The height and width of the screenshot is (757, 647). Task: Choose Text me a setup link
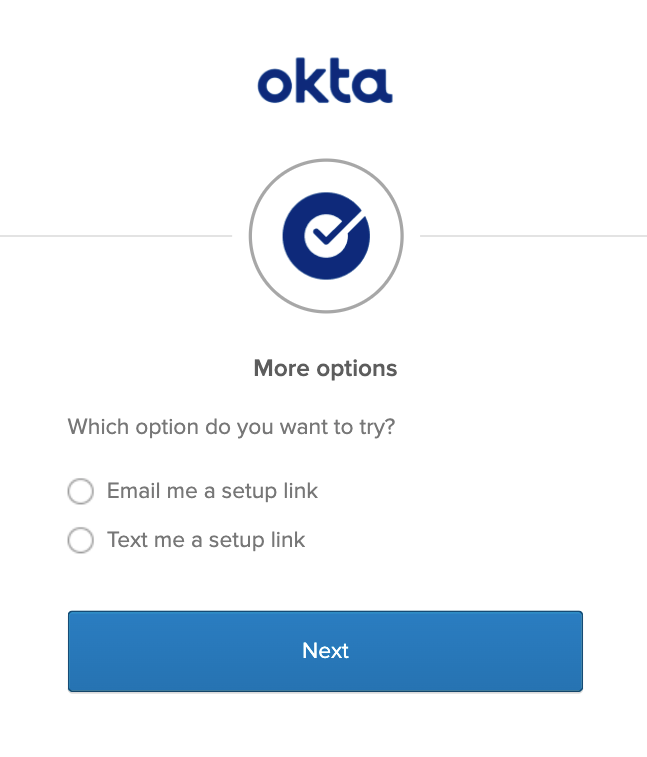[x=81, y=541]
